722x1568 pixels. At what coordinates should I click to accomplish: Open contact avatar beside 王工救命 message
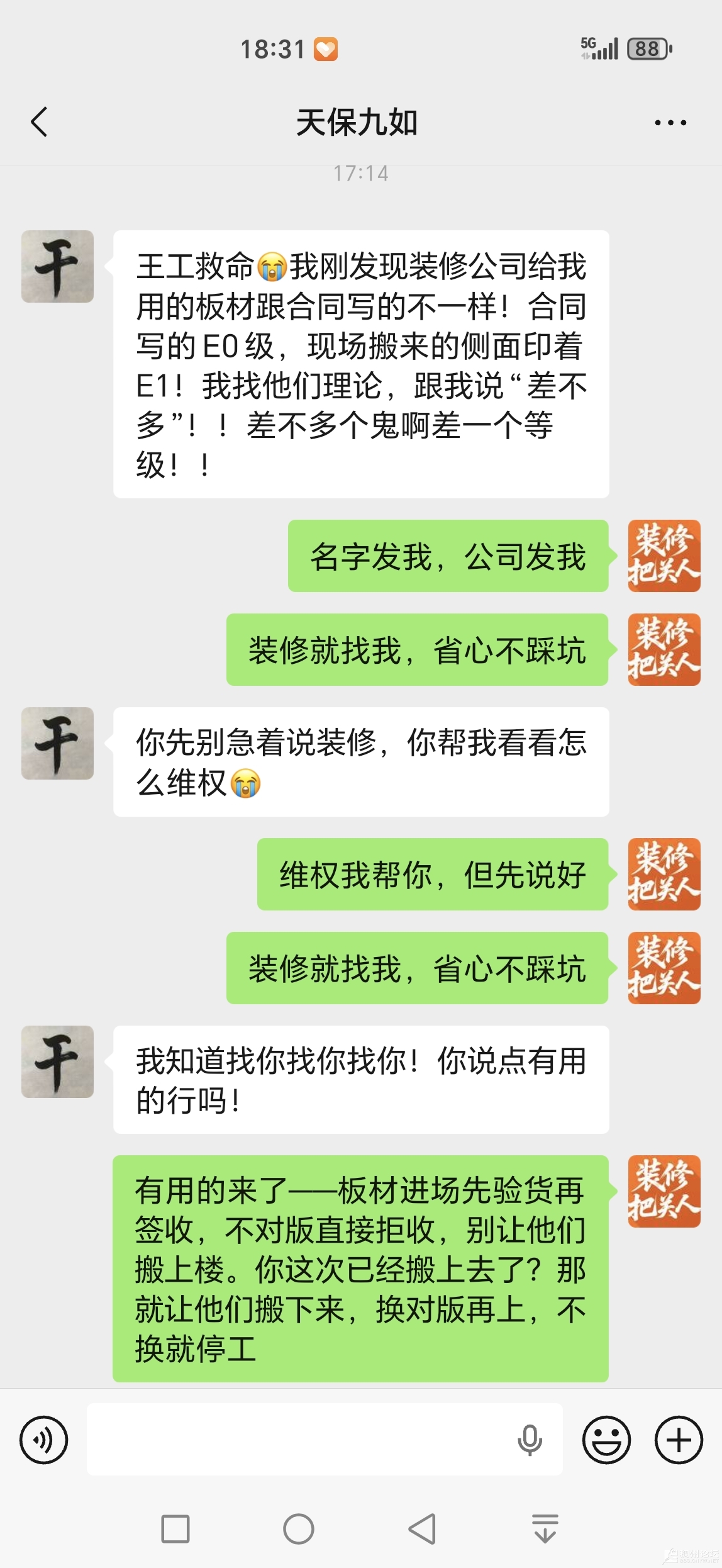pyautogui.click(x=58, y=267)
